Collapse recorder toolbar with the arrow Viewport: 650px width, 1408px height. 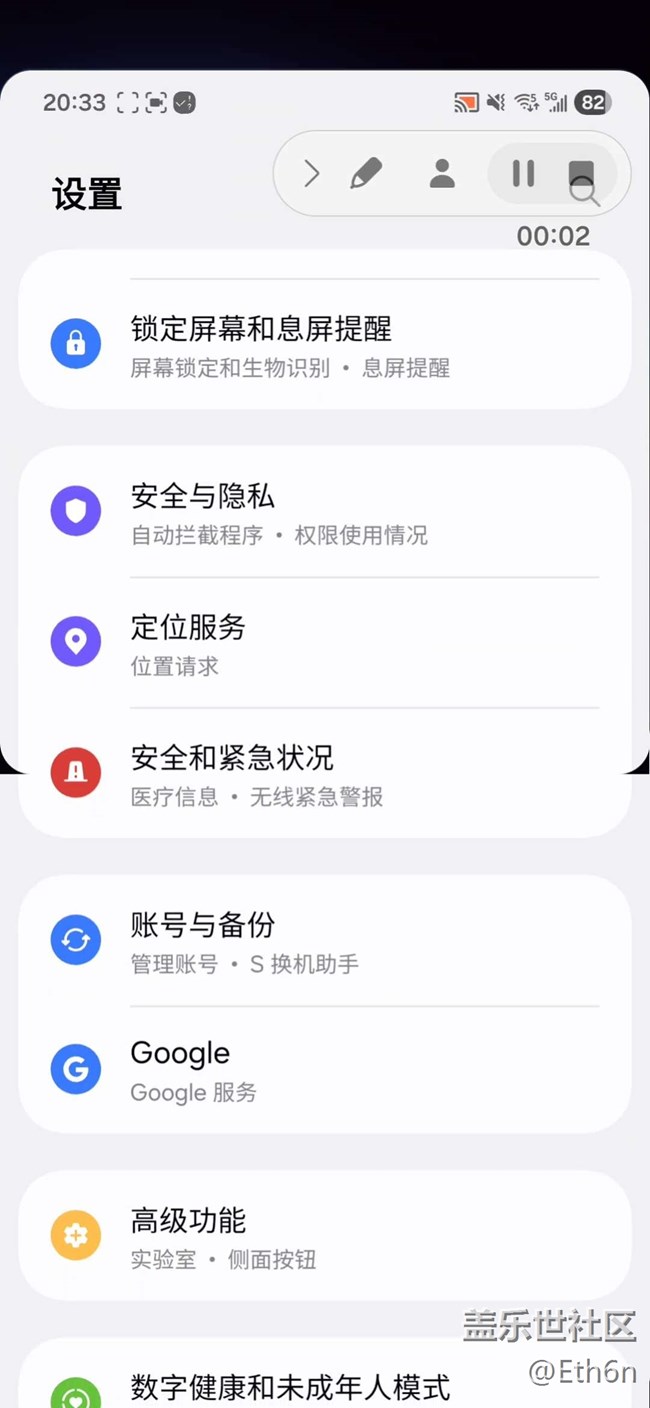pos(311,174)
